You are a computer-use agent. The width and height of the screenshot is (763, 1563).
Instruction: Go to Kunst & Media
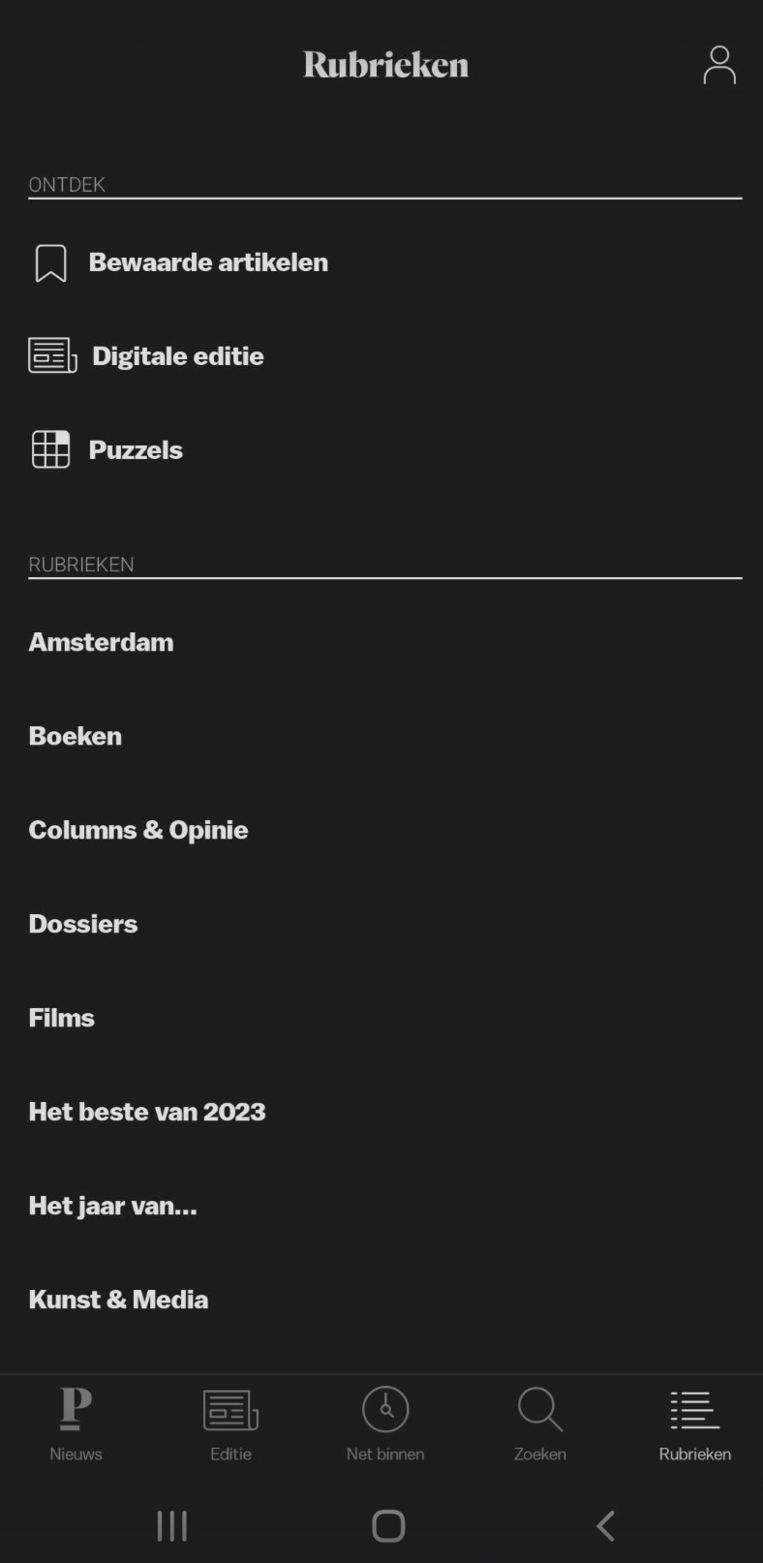click(118, 1300)
